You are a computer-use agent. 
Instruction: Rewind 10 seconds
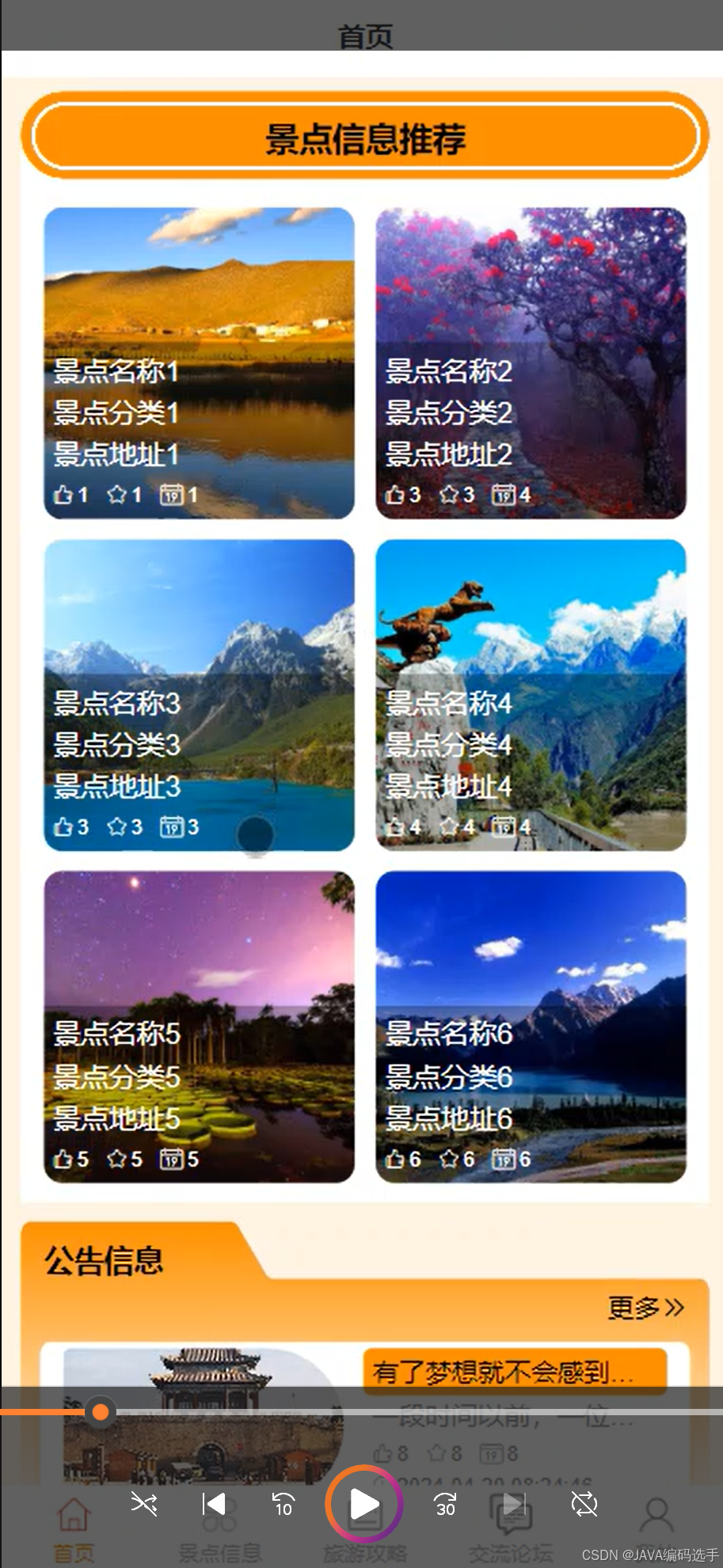click(x=283, y=1504)
